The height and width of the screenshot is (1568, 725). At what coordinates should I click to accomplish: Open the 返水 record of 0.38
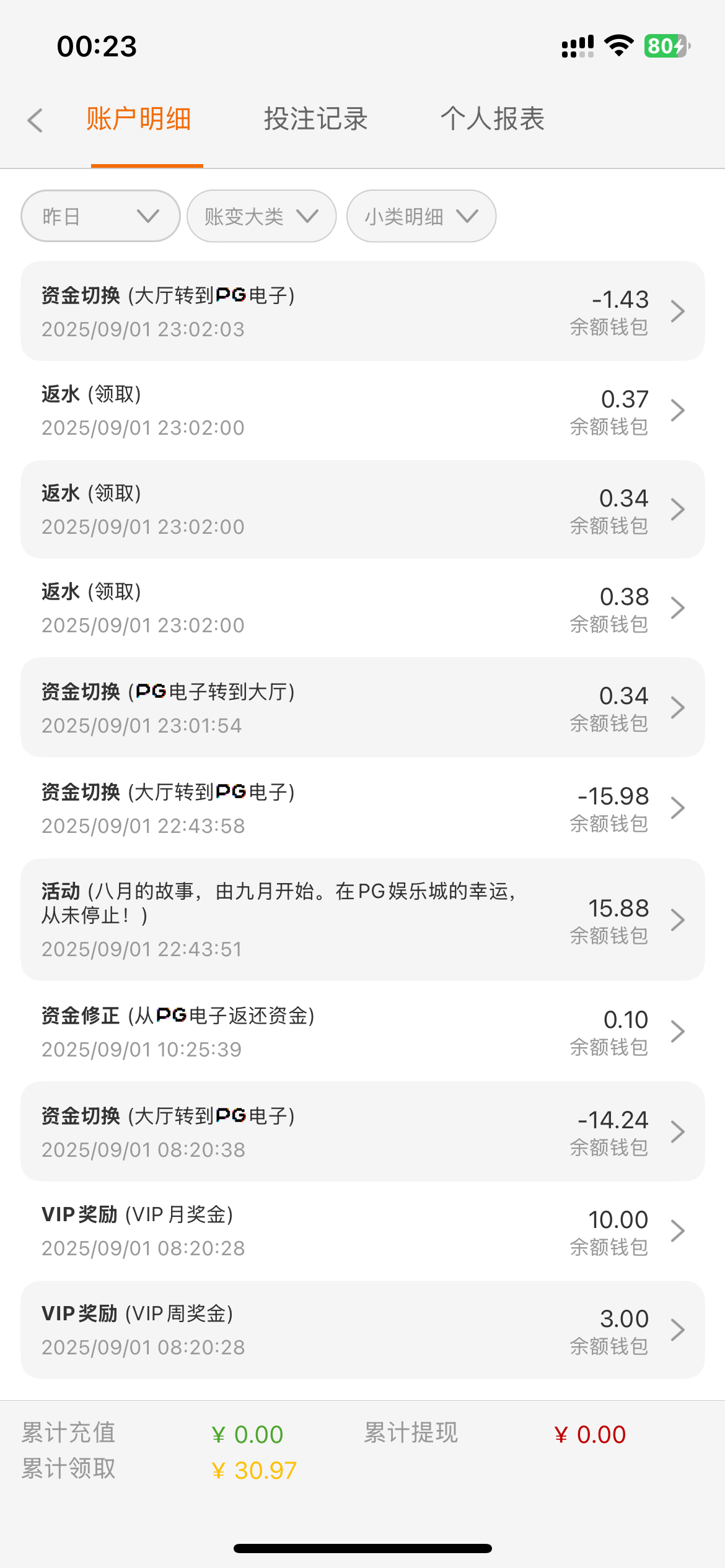pyautogui.click(x=362, y=608)
